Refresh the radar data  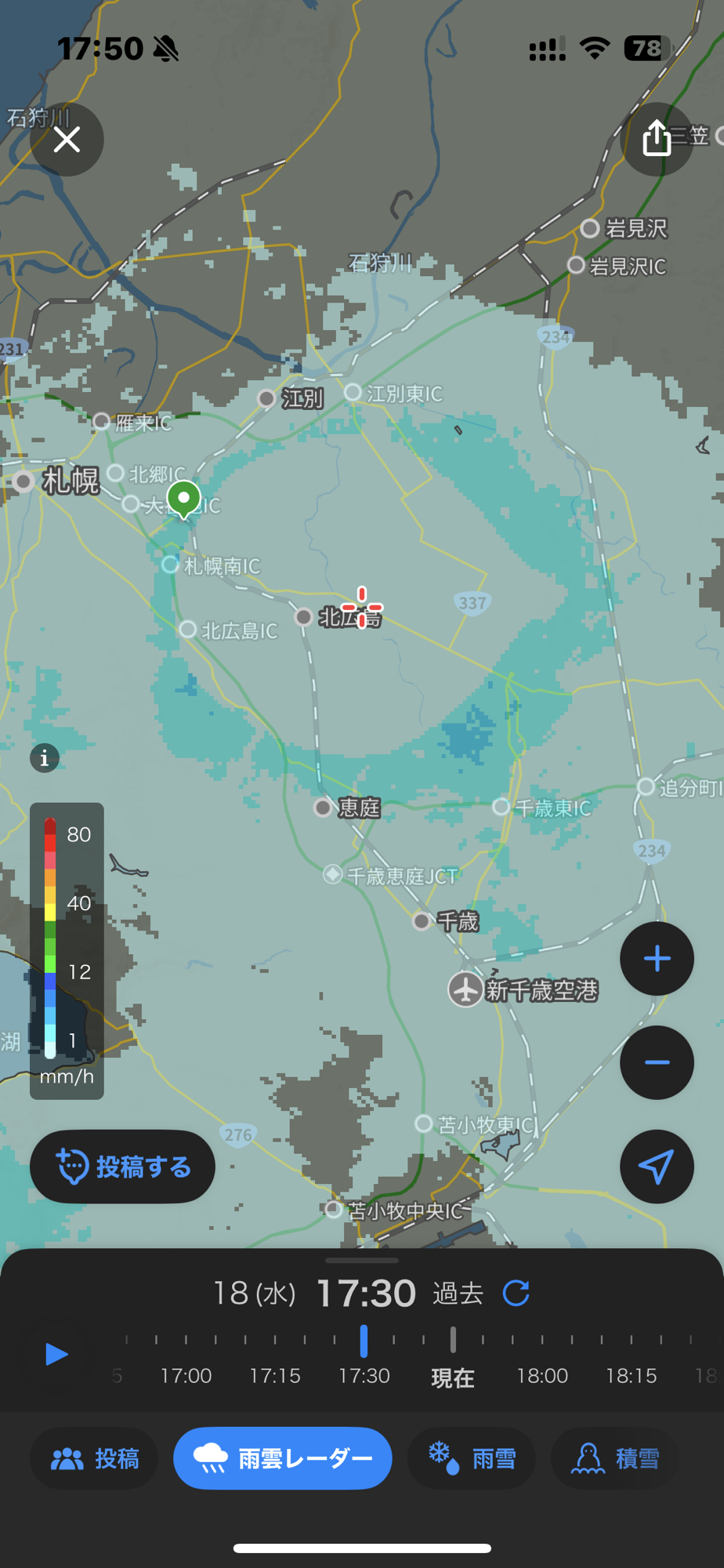516,1293
